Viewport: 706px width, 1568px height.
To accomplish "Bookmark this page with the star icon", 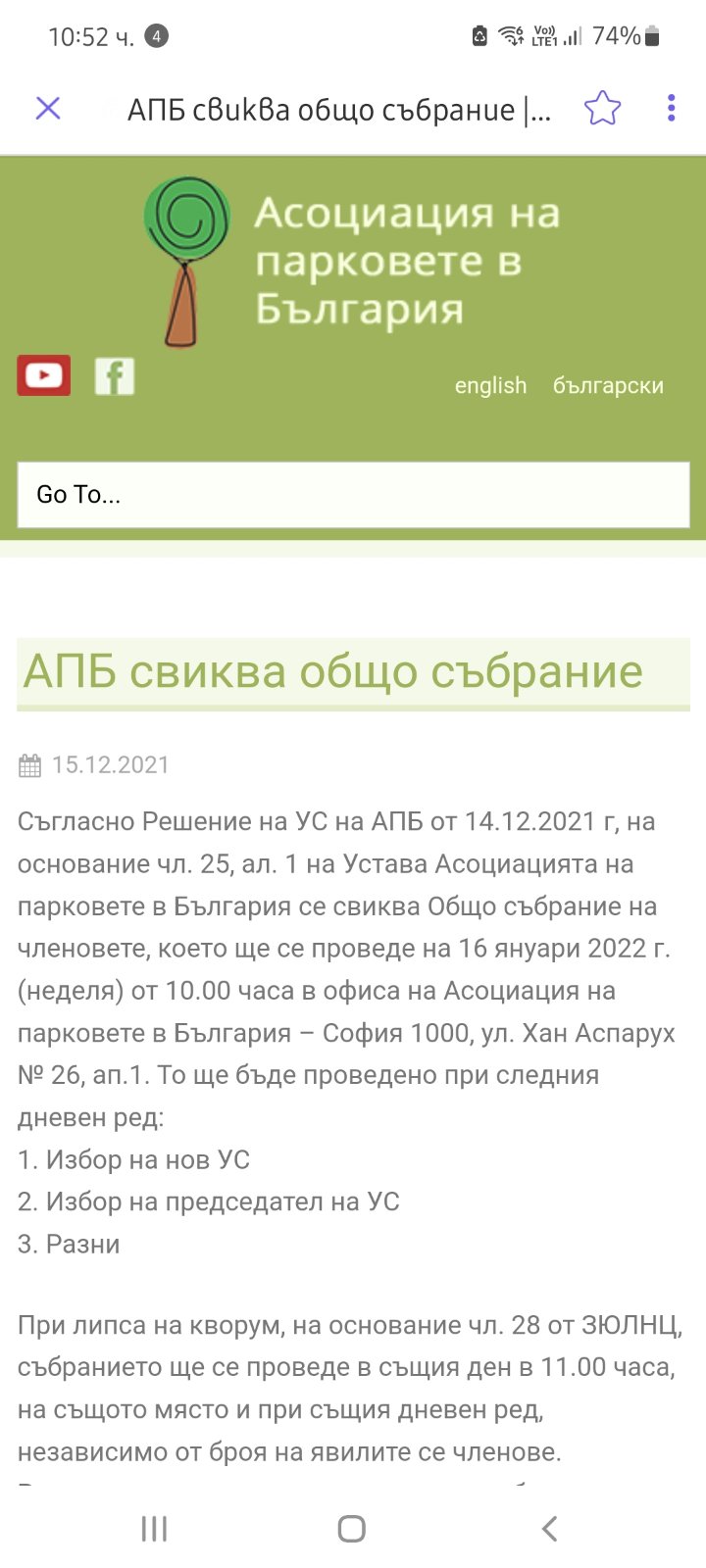I will [602, 108].
